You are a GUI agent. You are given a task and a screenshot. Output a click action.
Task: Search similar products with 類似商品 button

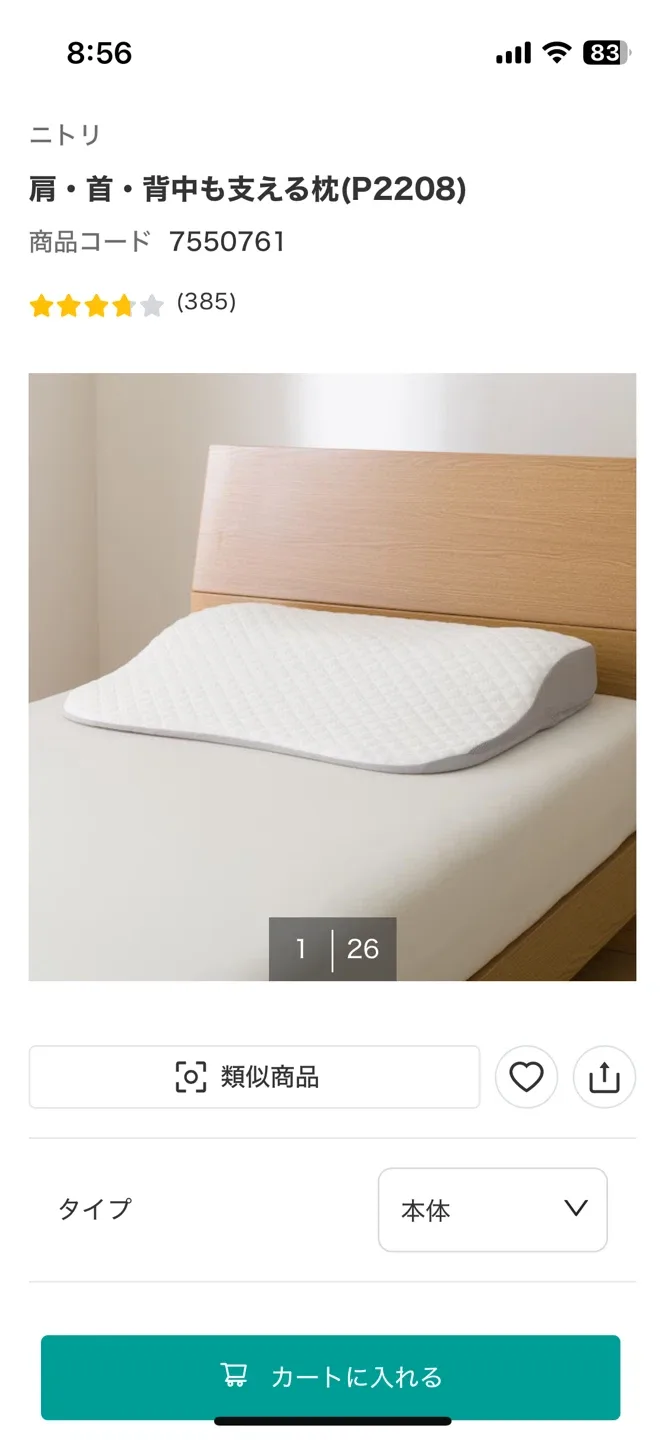tap(254, 1077)
